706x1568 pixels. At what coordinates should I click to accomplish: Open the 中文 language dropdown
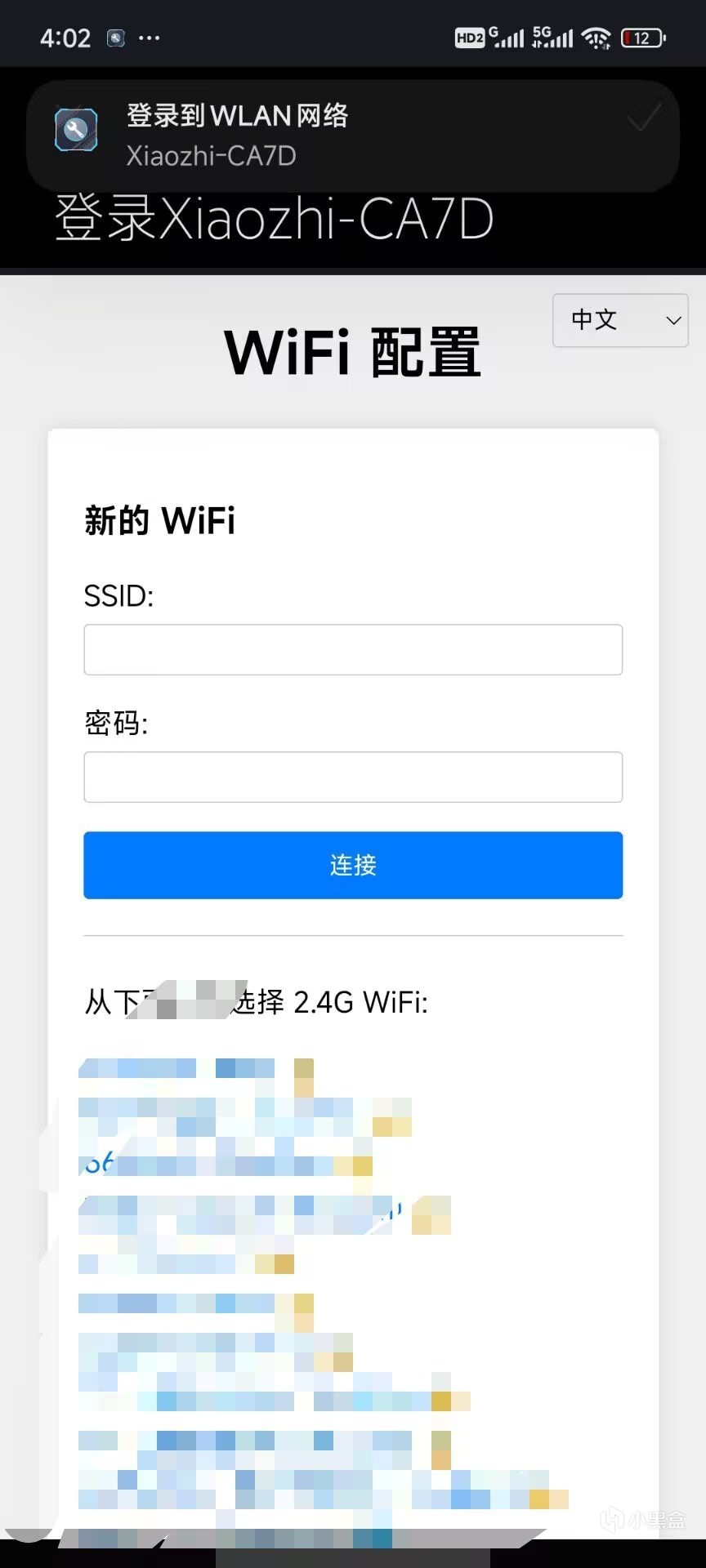pos(620,320)
